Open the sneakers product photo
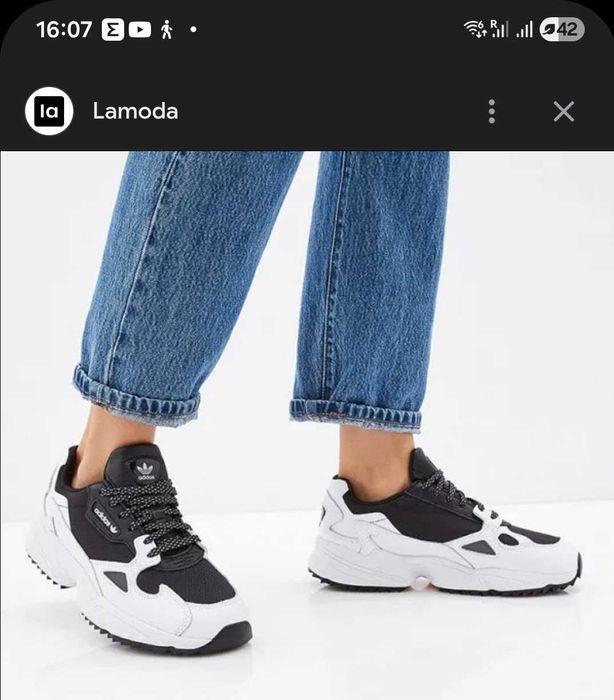 [x=307, y=425]
